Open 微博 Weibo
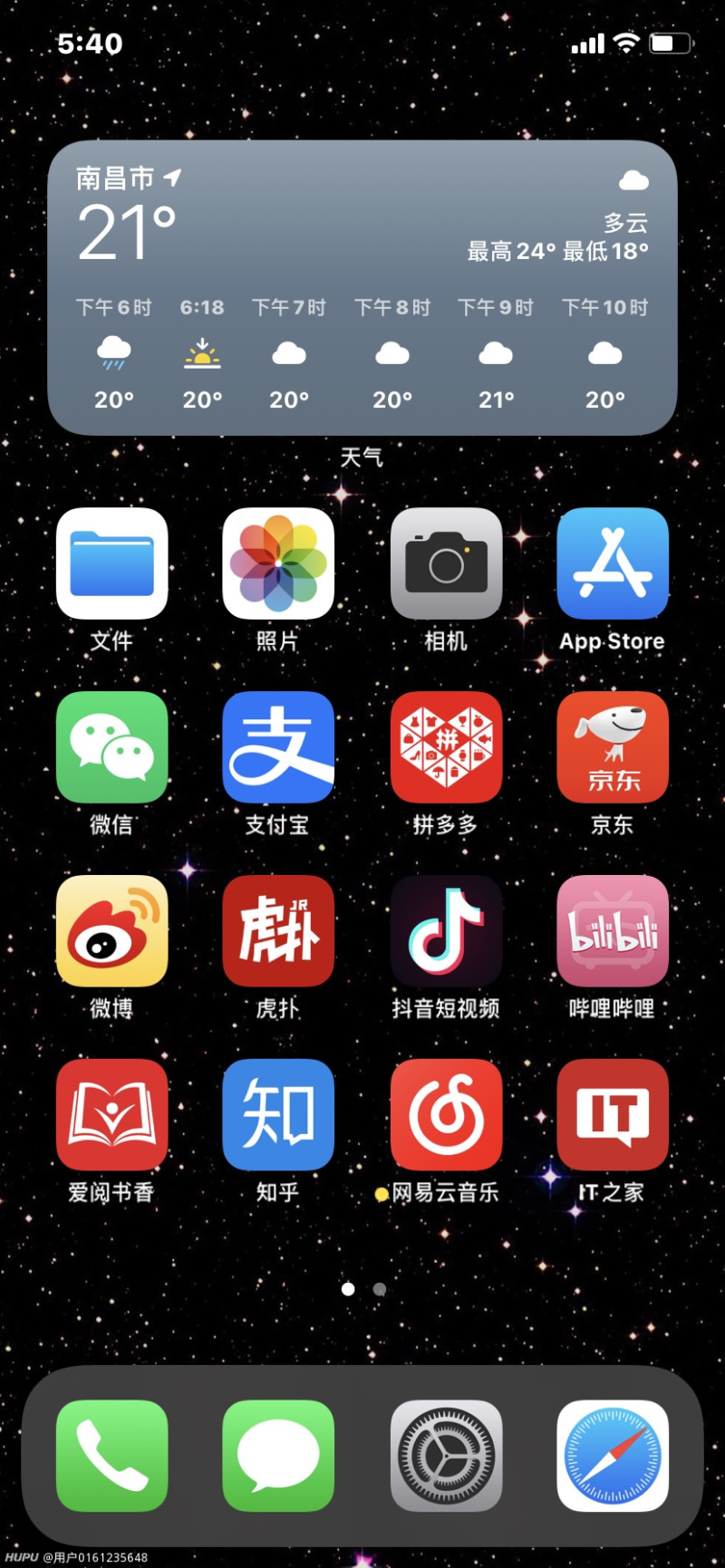 point(112,931)
